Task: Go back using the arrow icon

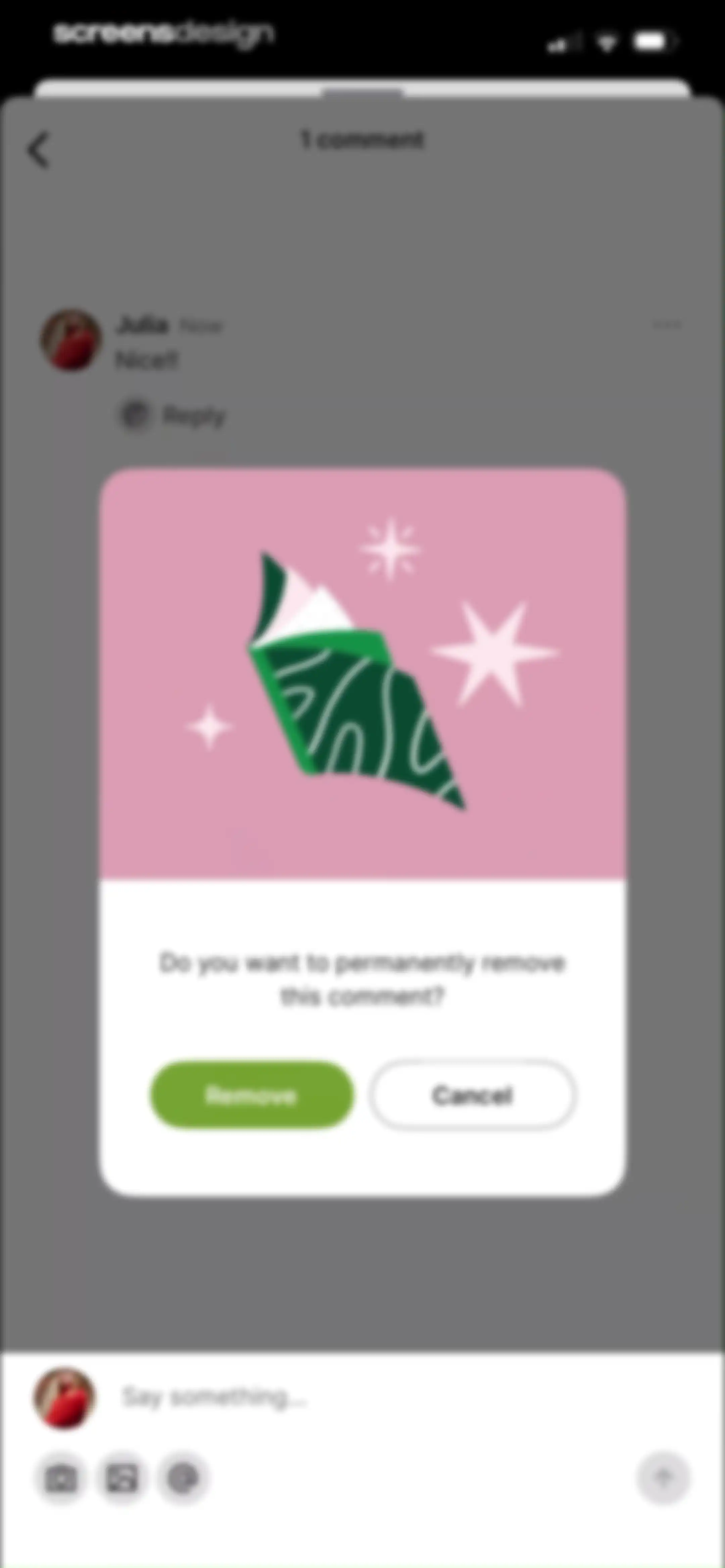Action: pyautogui.click(x=38, y=150)
